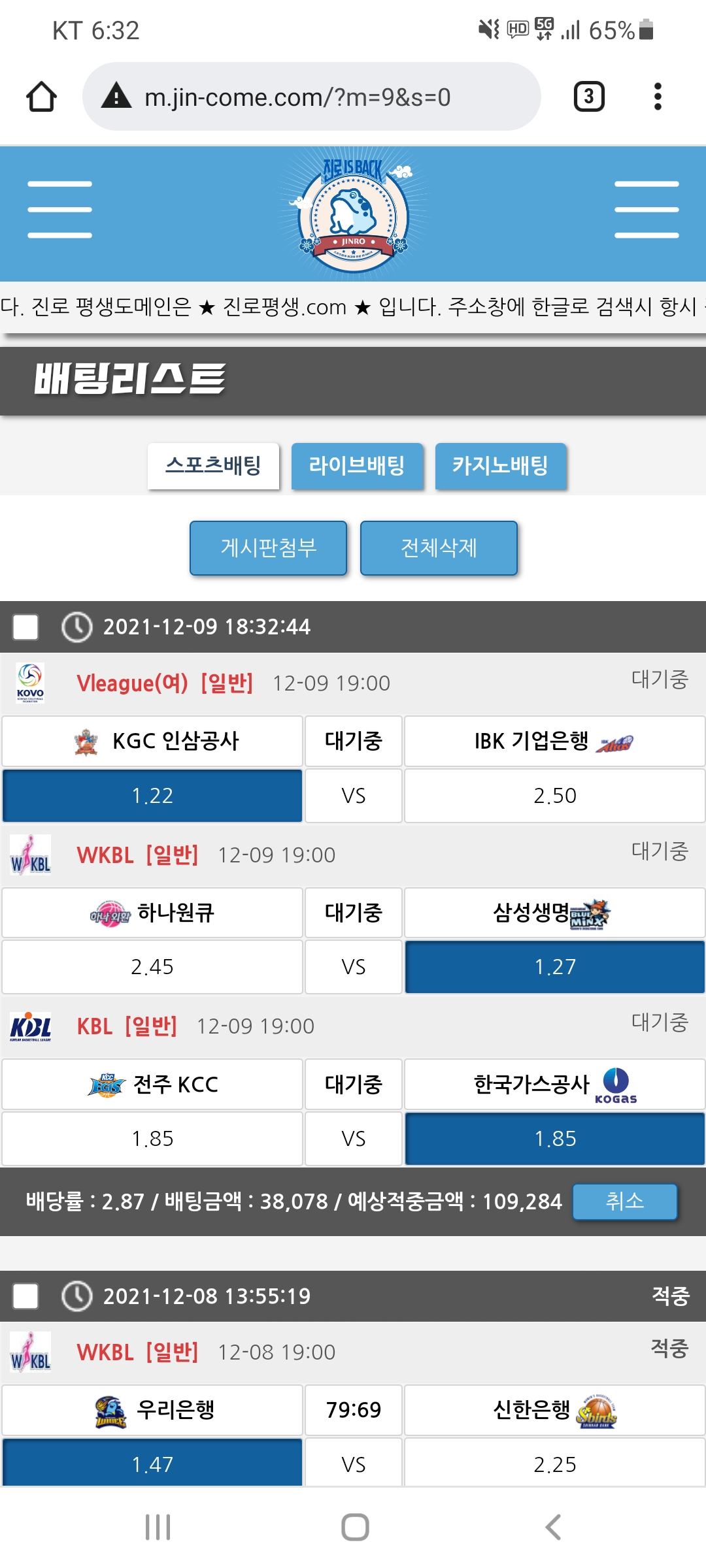Open the browser overflow menu
706x1568 pixels.
658,97
